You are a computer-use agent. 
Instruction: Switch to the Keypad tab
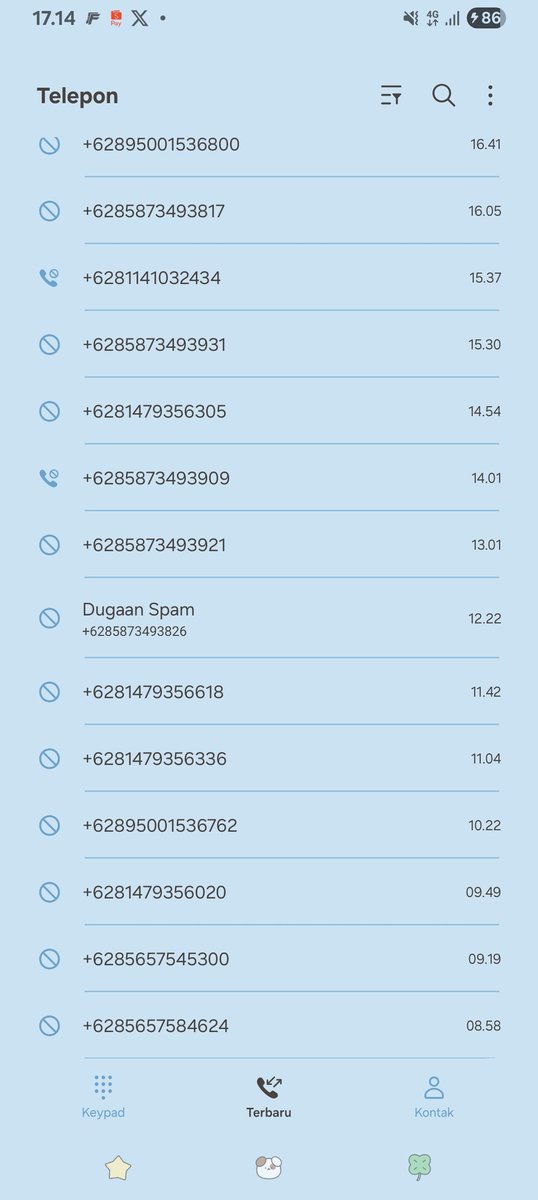tap(103, 1097)
